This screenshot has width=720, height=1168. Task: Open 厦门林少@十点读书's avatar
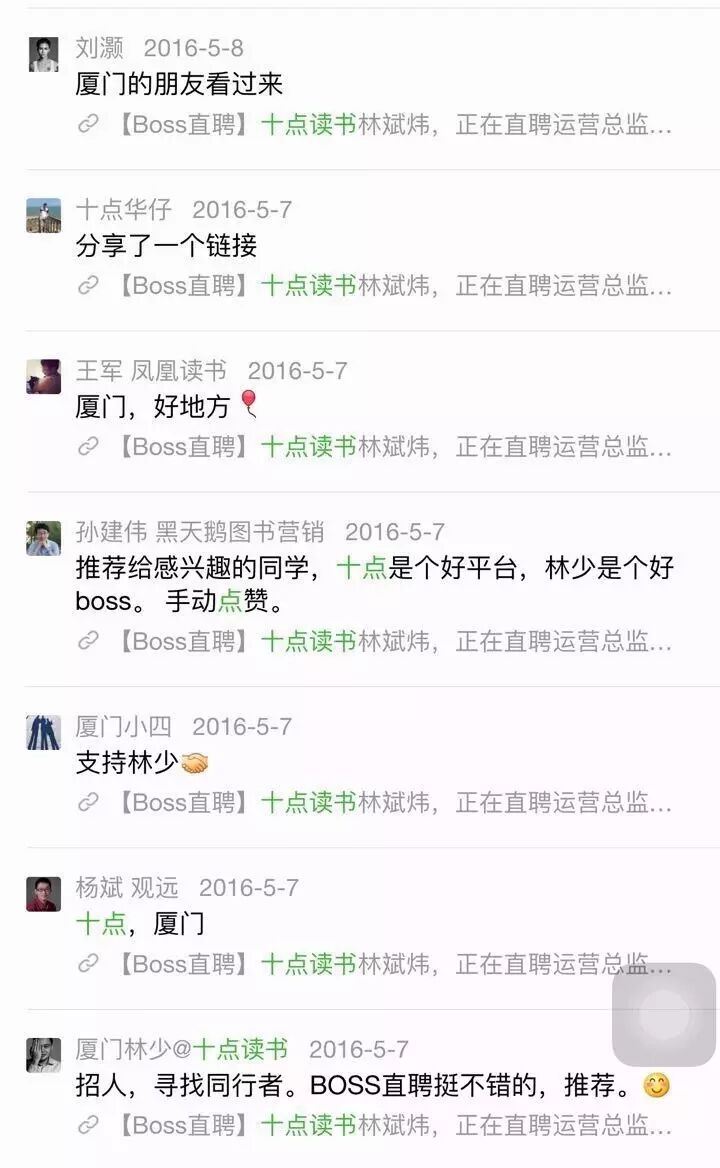click(x=43, y=1055)
